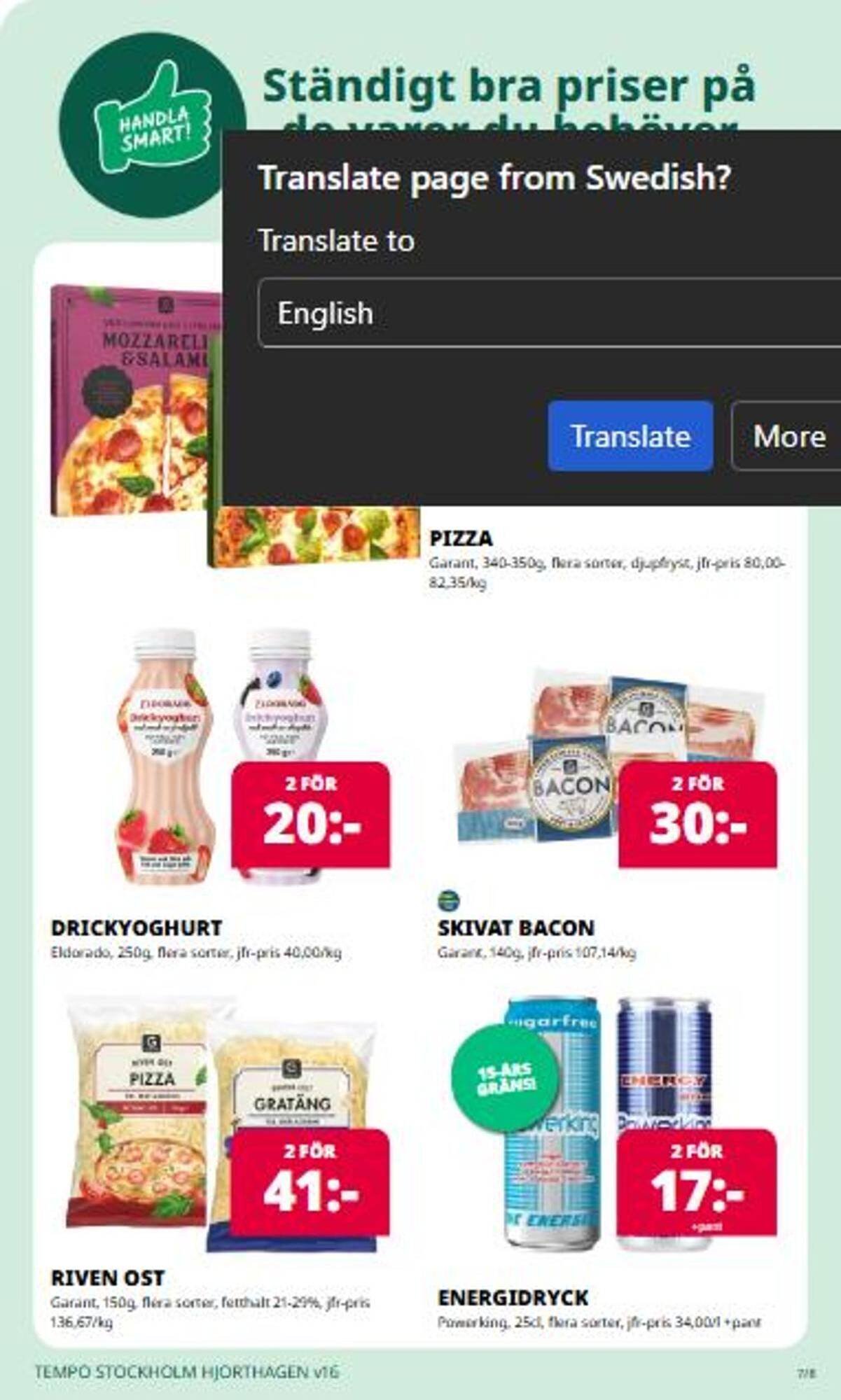Tap the blue Translate button
This screenshot has width=841, height=1400.
coord(630,436)
